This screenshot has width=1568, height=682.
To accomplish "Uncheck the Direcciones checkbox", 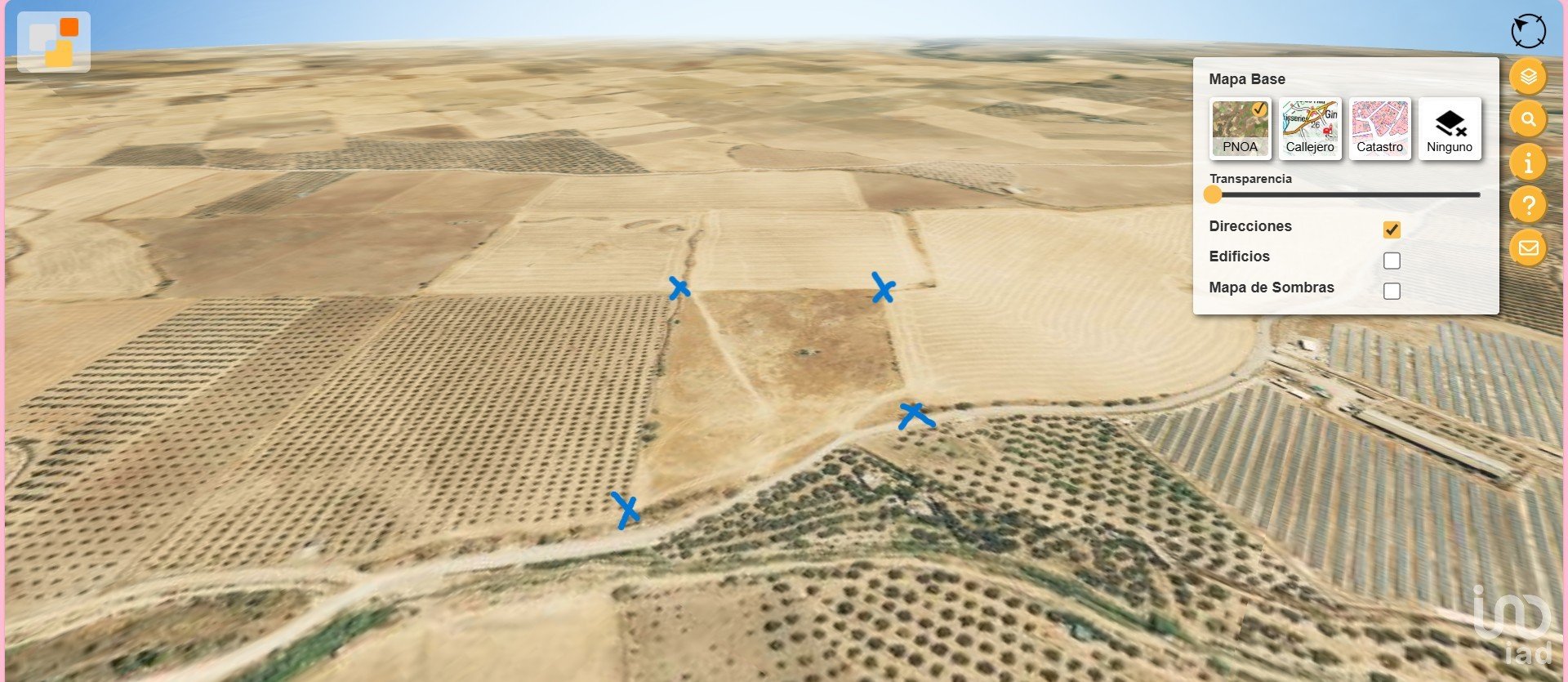I will [1392, 230].
